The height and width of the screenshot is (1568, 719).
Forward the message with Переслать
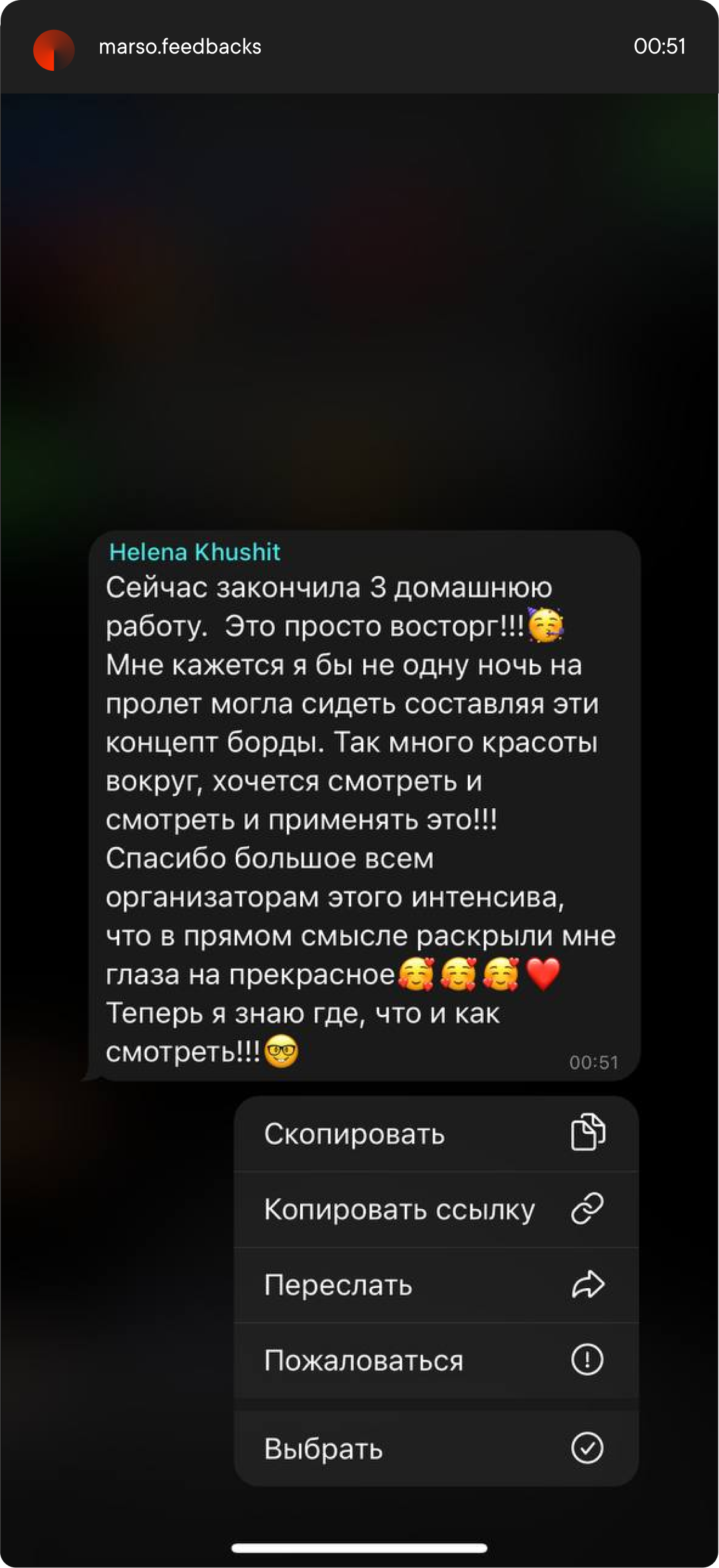[x=435, y=1285]
